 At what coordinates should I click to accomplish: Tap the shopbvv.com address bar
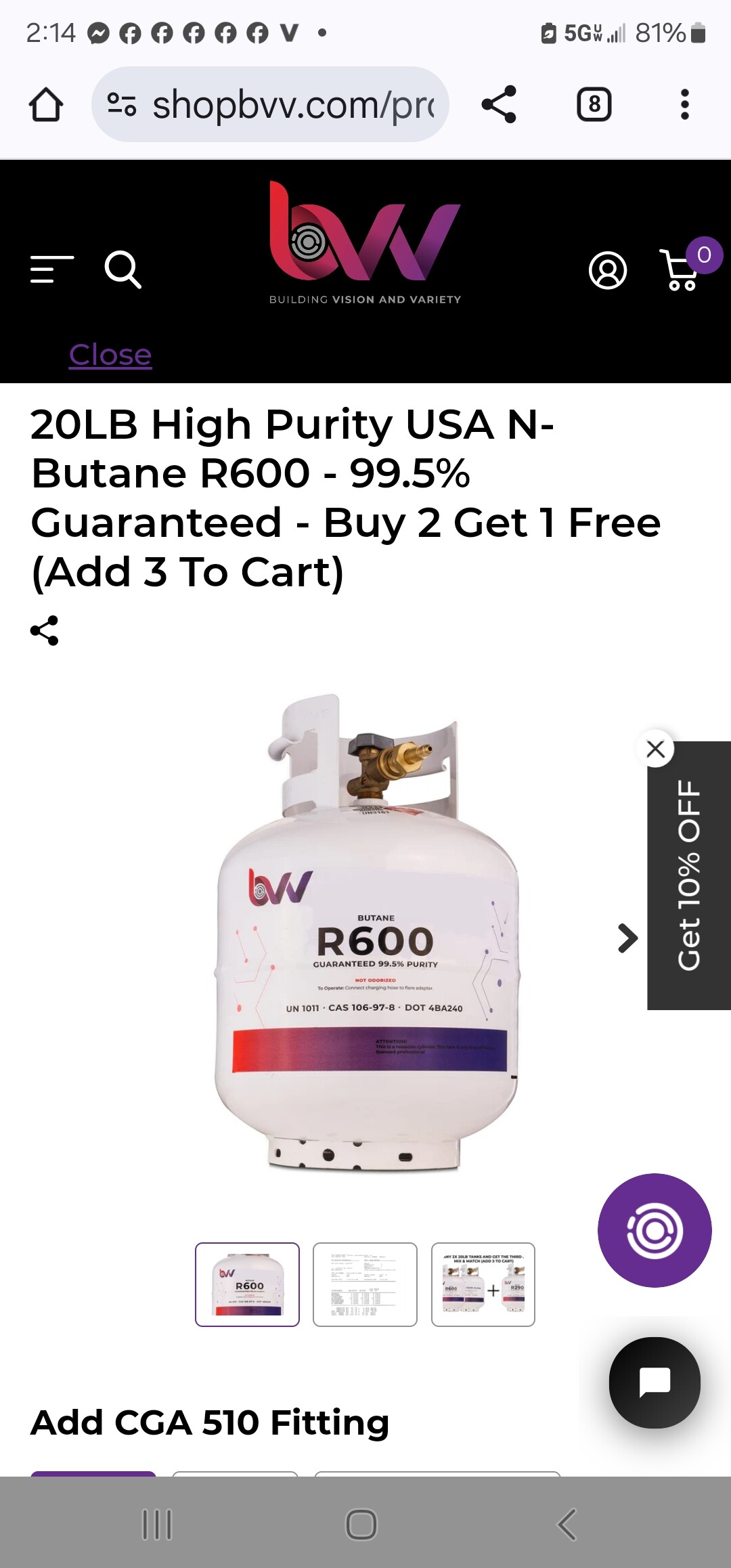(x=270, y=104)
